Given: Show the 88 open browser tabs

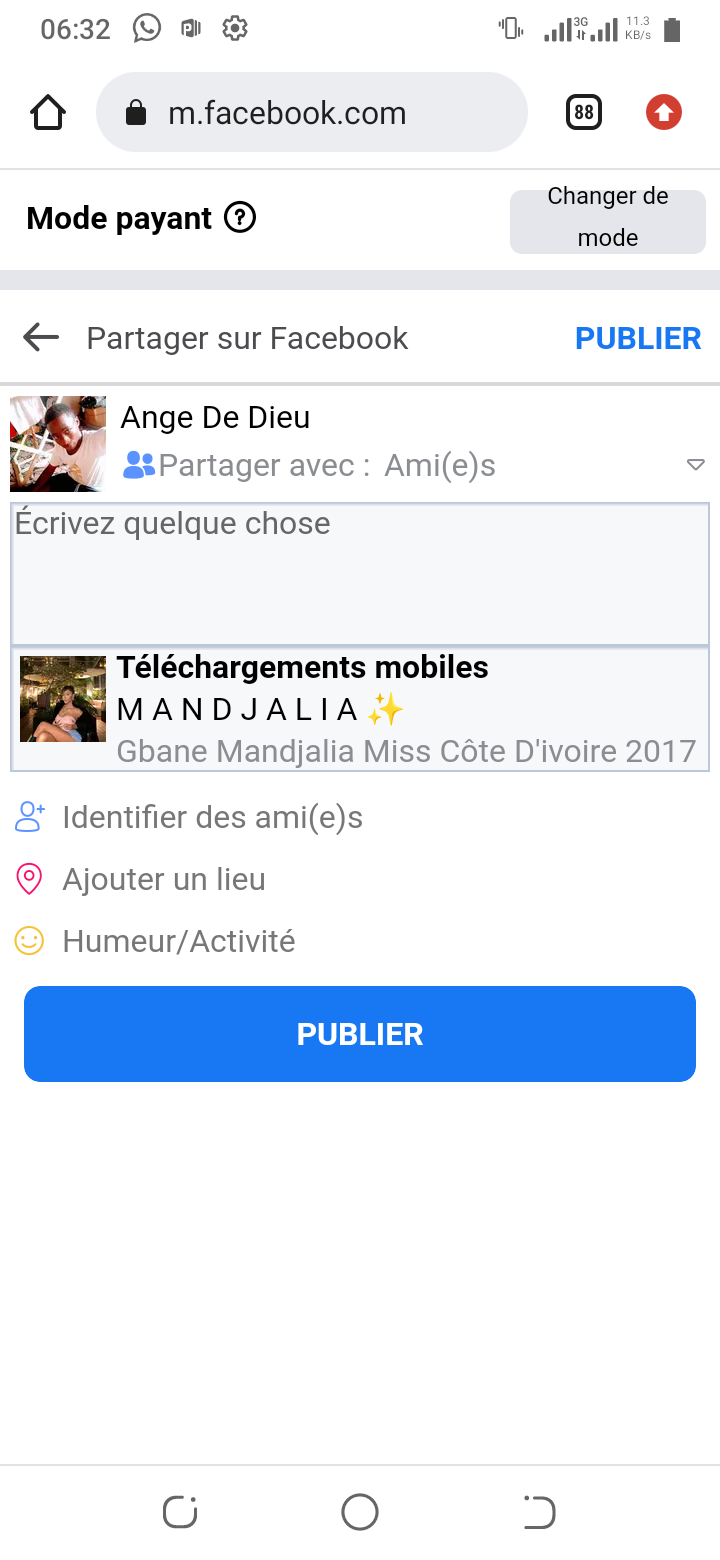Looking at the screenshot, I should coord(584,113).
